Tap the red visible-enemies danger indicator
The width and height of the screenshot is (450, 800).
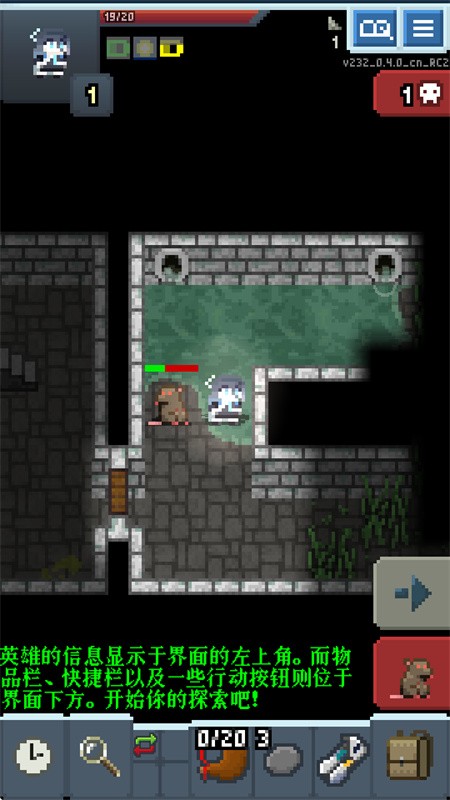point(412,94)
